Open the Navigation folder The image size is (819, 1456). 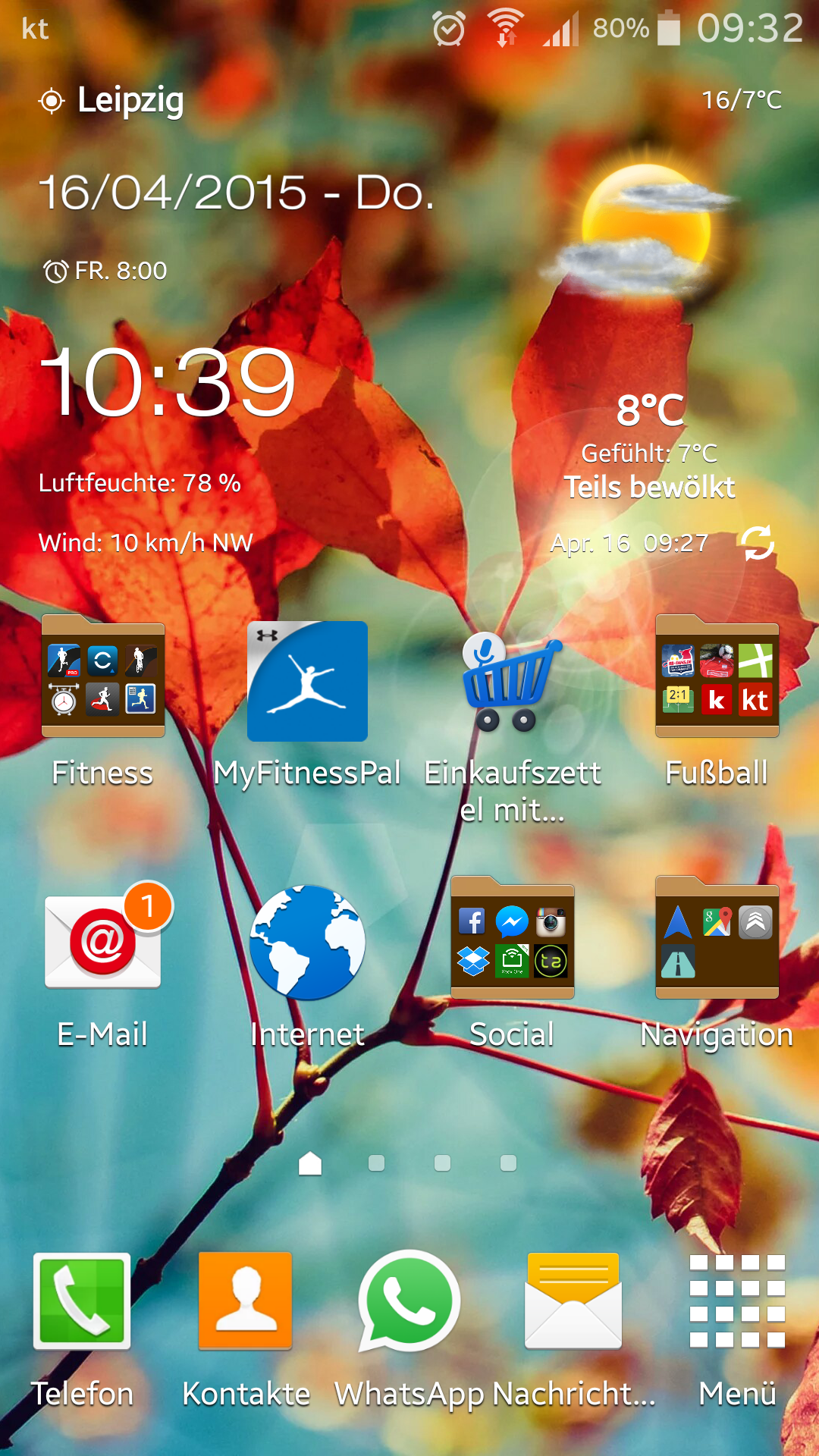pos(717,940)
